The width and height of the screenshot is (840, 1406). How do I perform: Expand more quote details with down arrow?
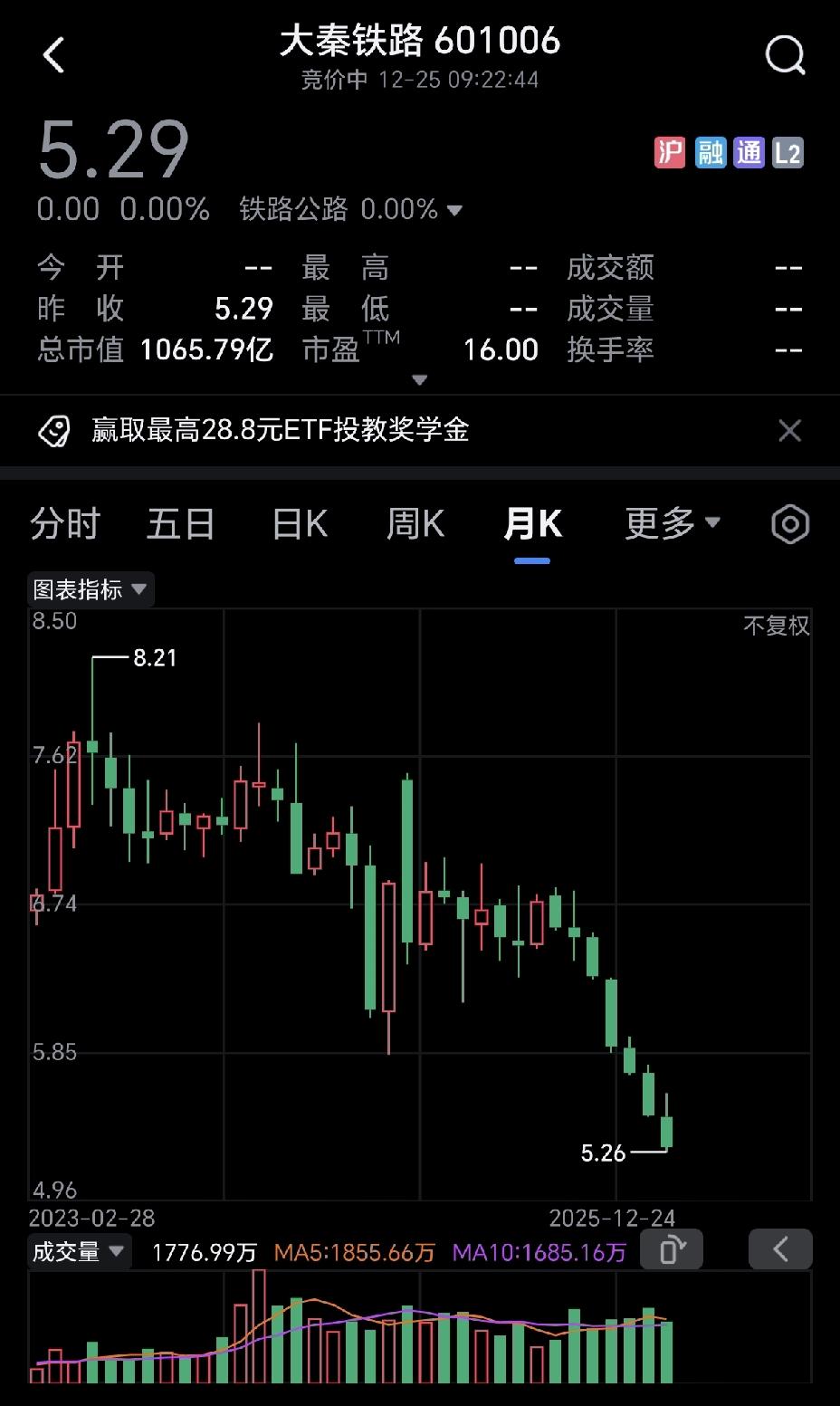tap(418, 380)
